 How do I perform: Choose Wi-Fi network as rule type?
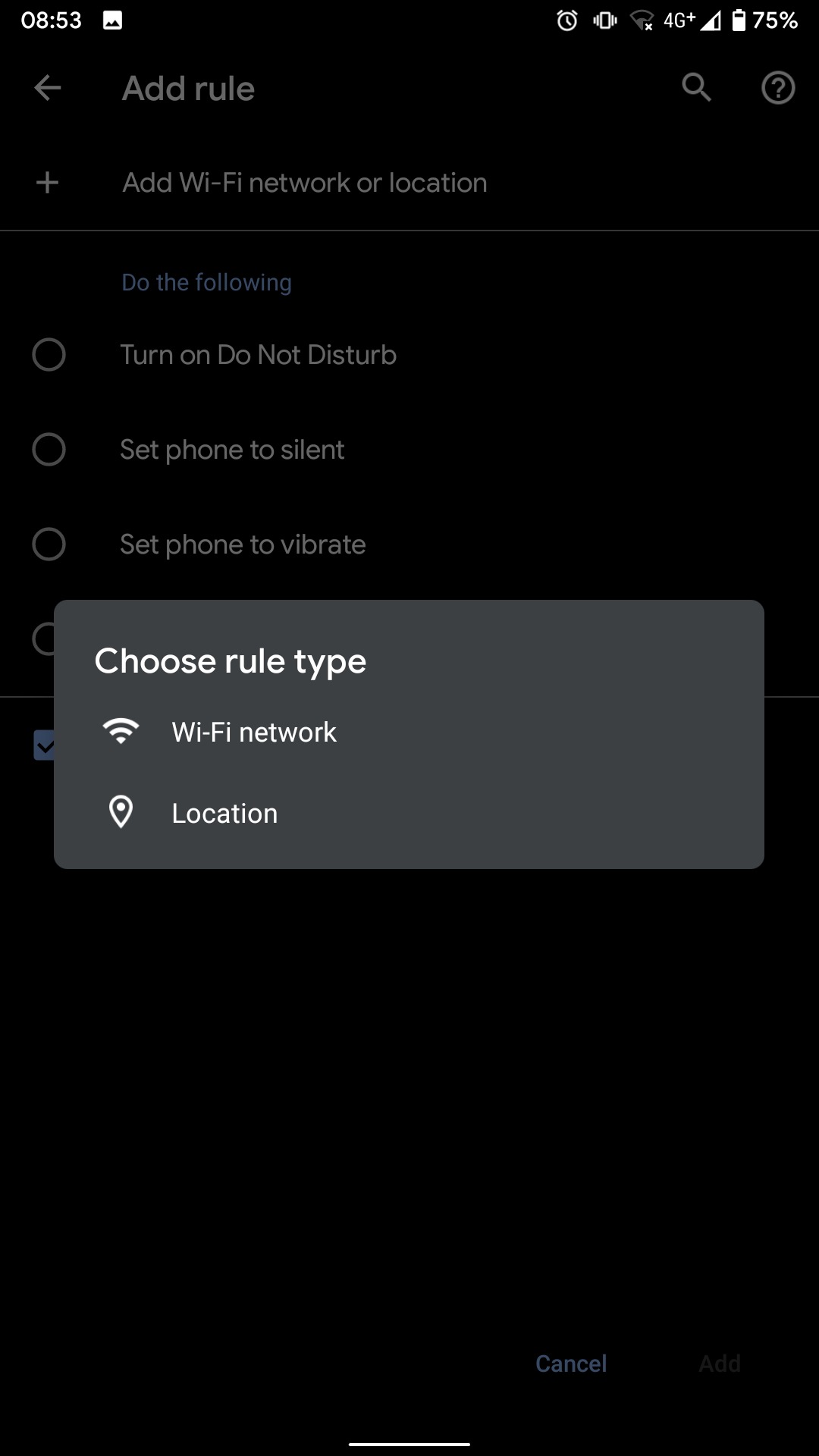pos(254,732)
